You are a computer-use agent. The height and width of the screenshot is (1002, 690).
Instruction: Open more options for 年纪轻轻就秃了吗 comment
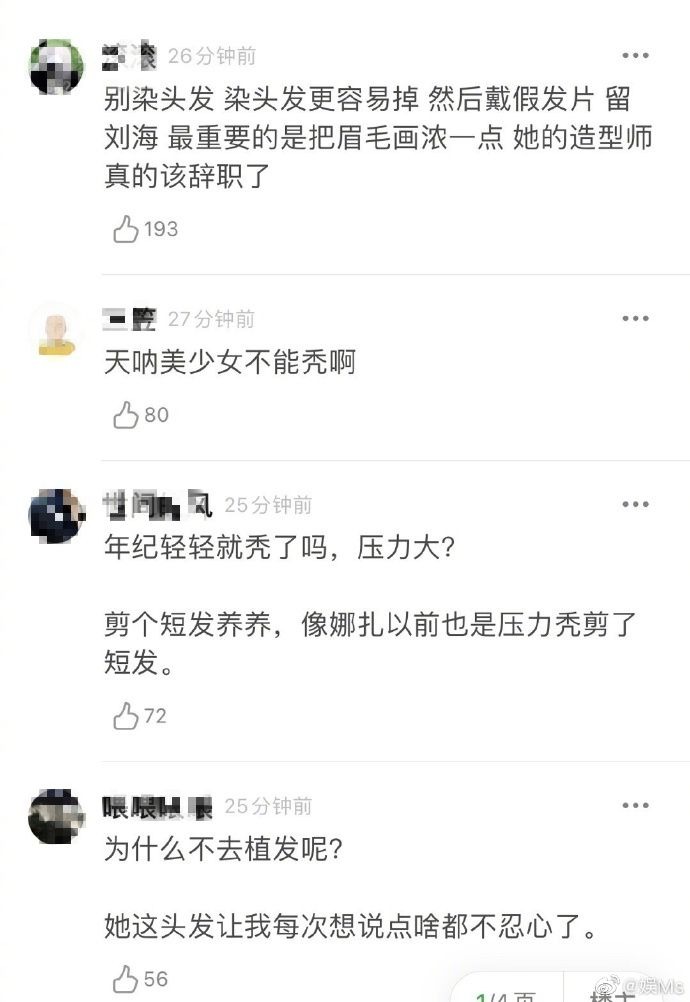pos(636,505)
